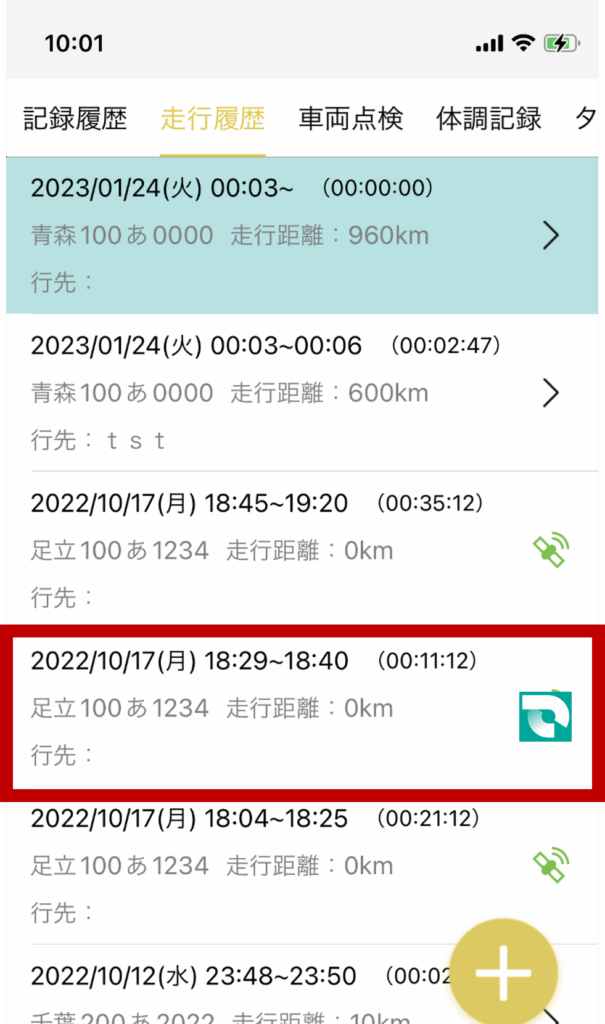Switch to the 記録履歴 tab
This screenshot has height=1024, width=605.
pos(76,120)
